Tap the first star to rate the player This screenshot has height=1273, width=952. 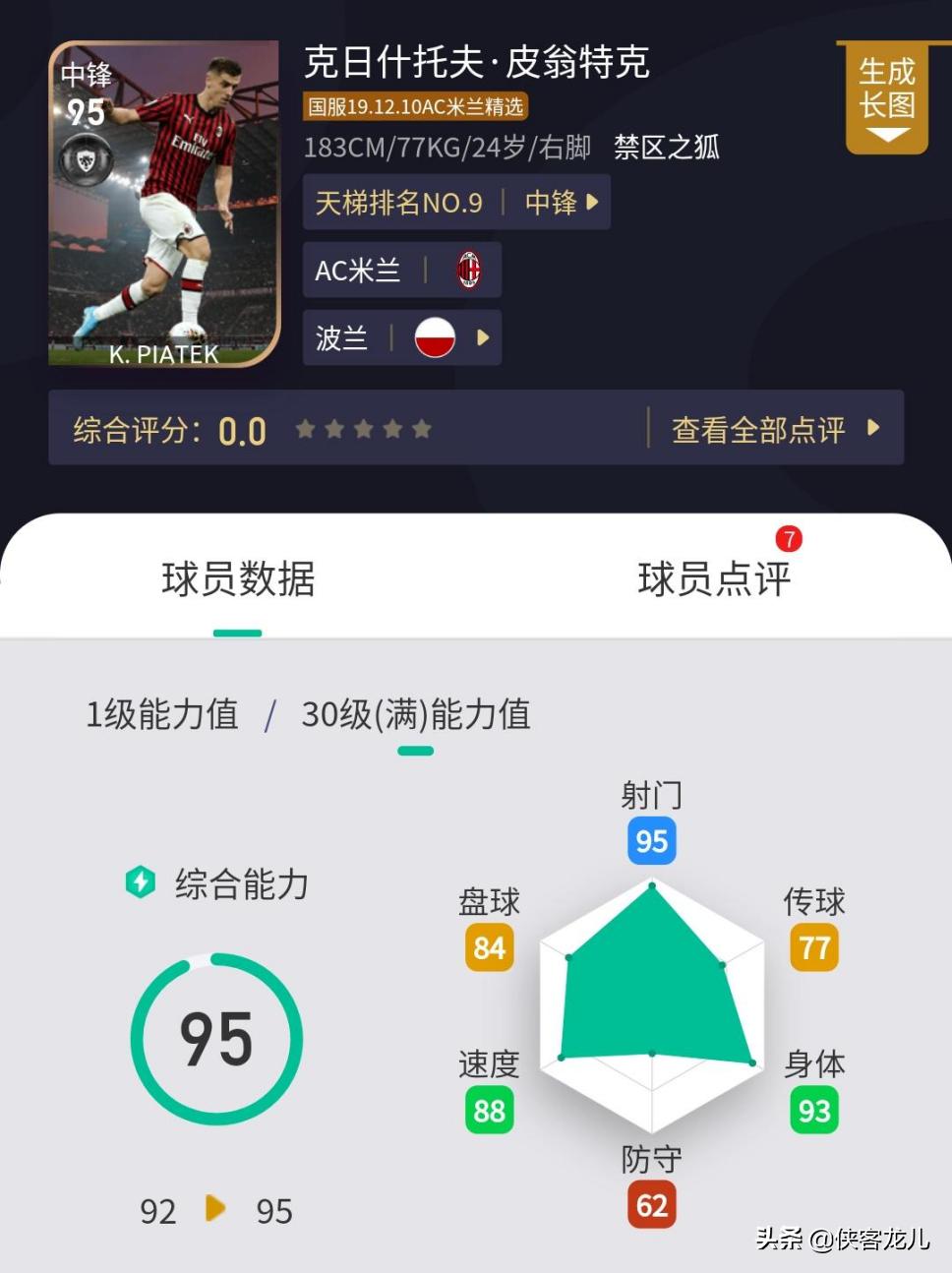coord(306,429)
